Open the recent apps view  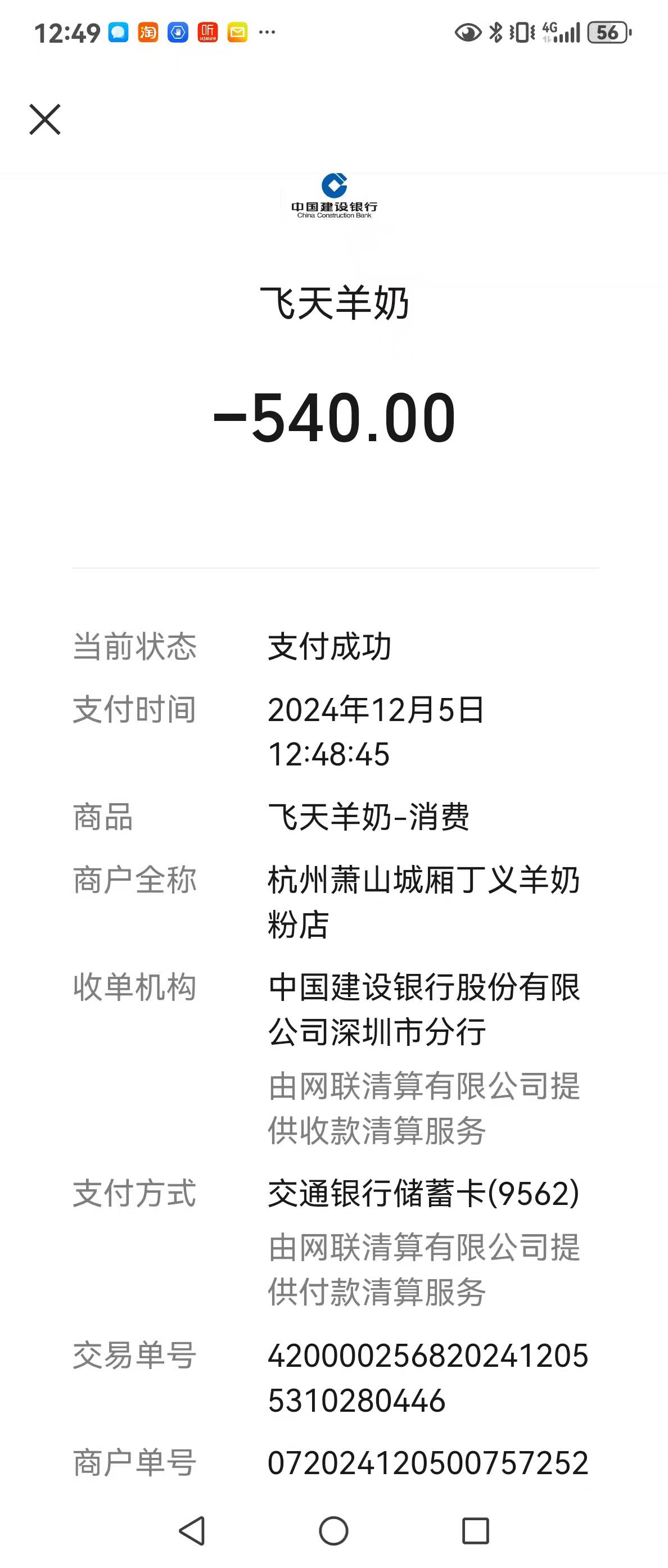476,1531
